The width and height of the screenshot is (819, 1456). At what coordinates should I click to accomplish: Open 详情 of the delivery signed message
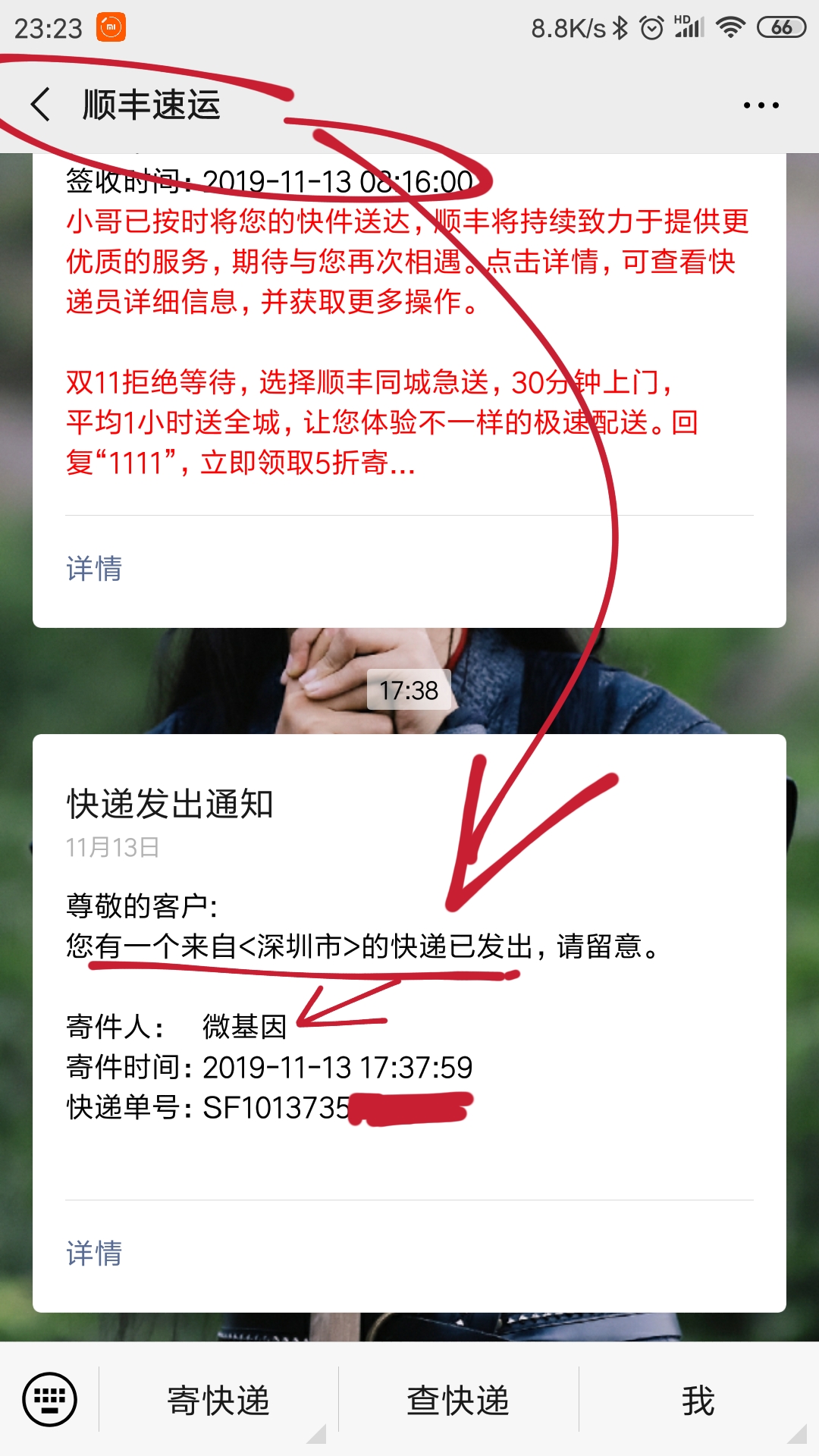coord(94,569)
